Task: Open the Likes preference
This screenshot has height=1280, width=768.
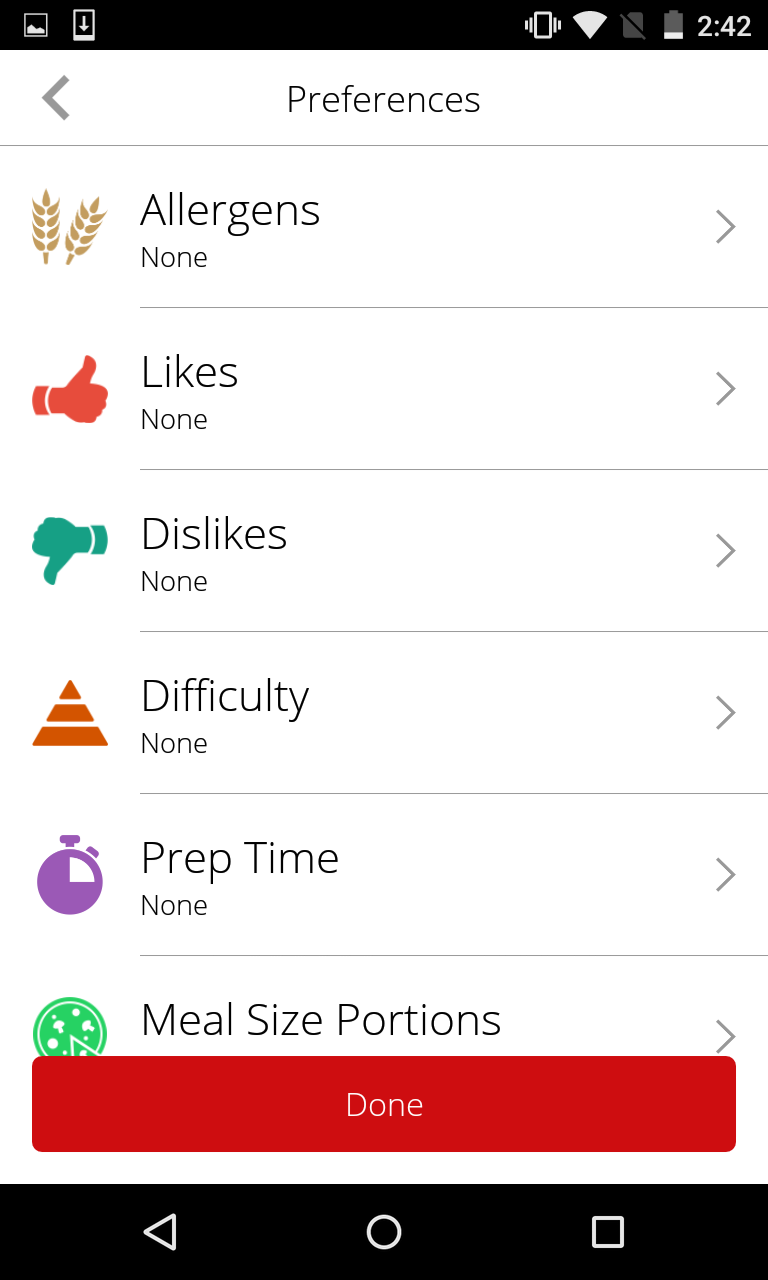Action: (384, 390)
